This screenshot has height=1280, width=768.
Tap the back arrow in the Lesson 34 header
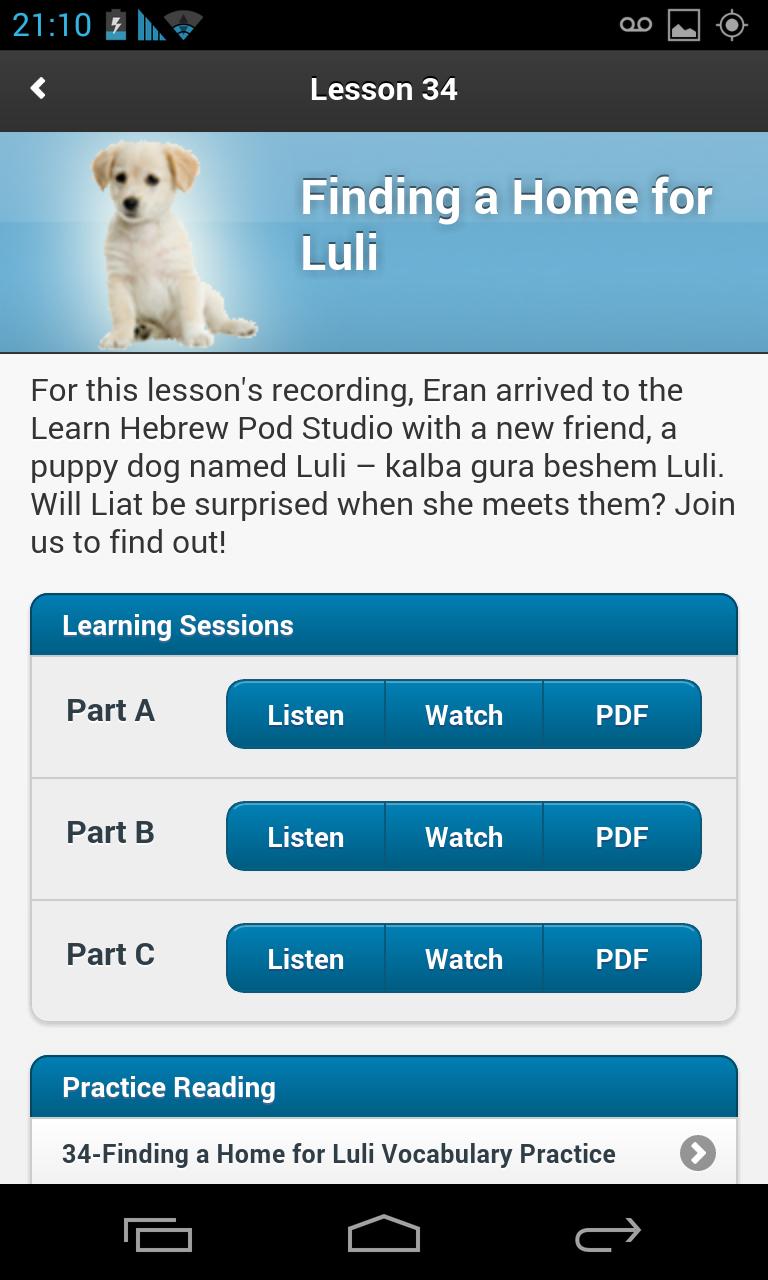click(38, 89)
